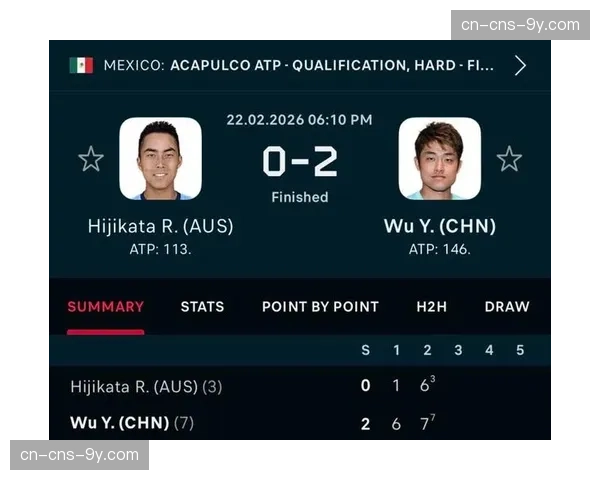This screenshot has height=480, width=600.
Task: Favorite Wu Y. with the star
Action: (509, 158)
